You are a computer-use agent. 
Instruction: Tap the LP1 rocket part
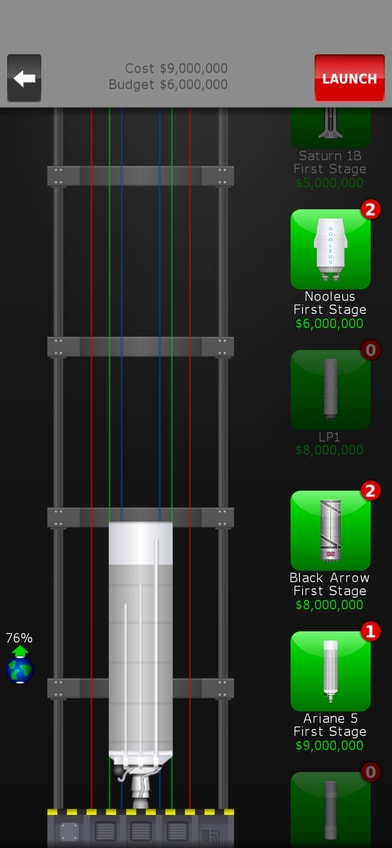[x=330, y=390]
